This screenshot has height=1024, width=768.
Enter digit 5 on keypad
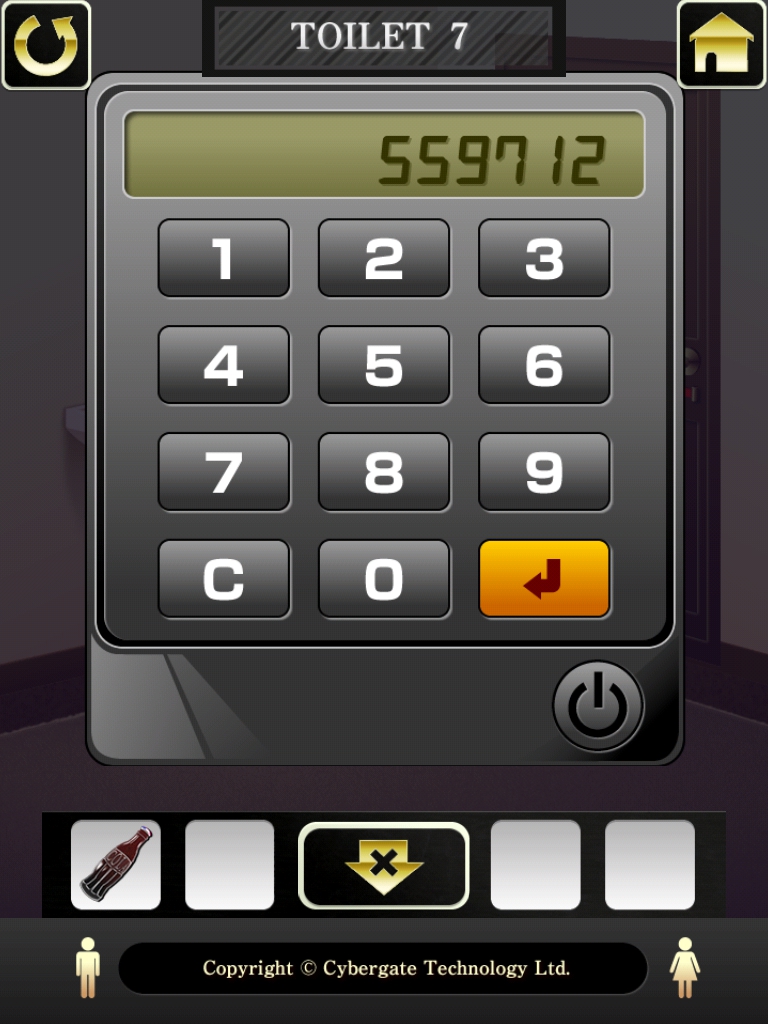coord(384,365)
